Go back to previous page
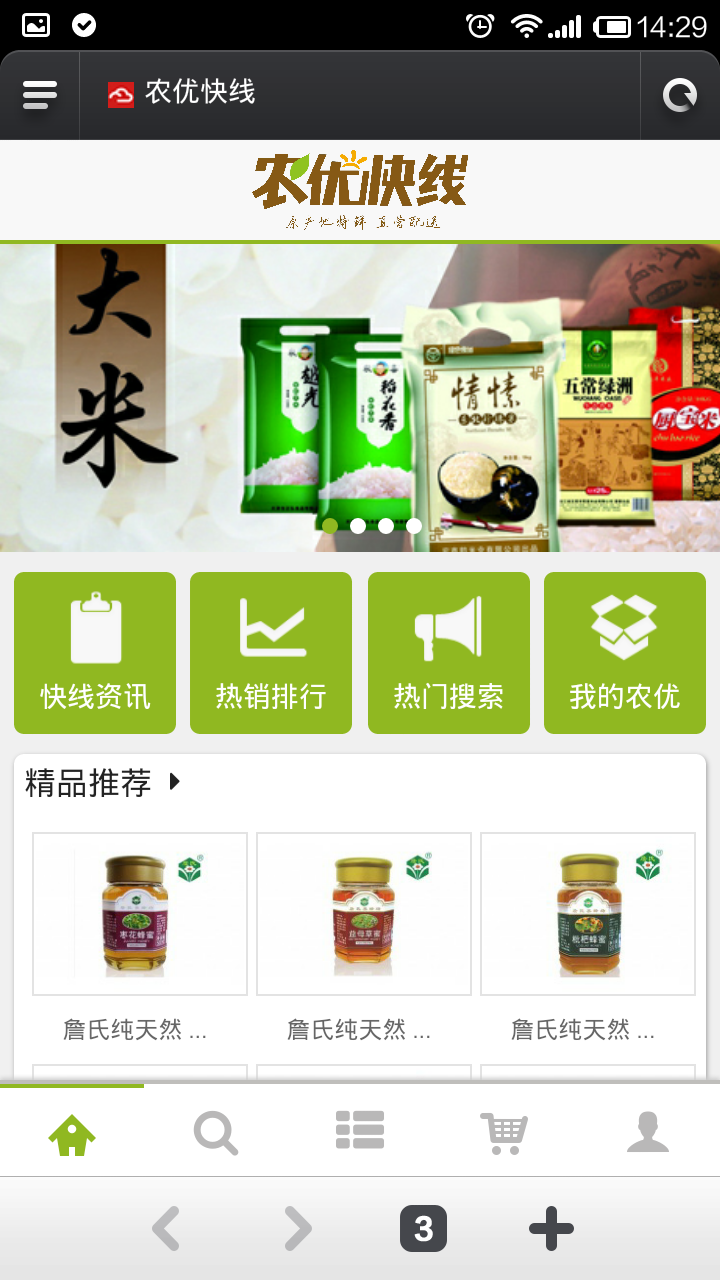Viewport: 720px width, 1280px height. pyautogui.click(x=166, y=1229)
